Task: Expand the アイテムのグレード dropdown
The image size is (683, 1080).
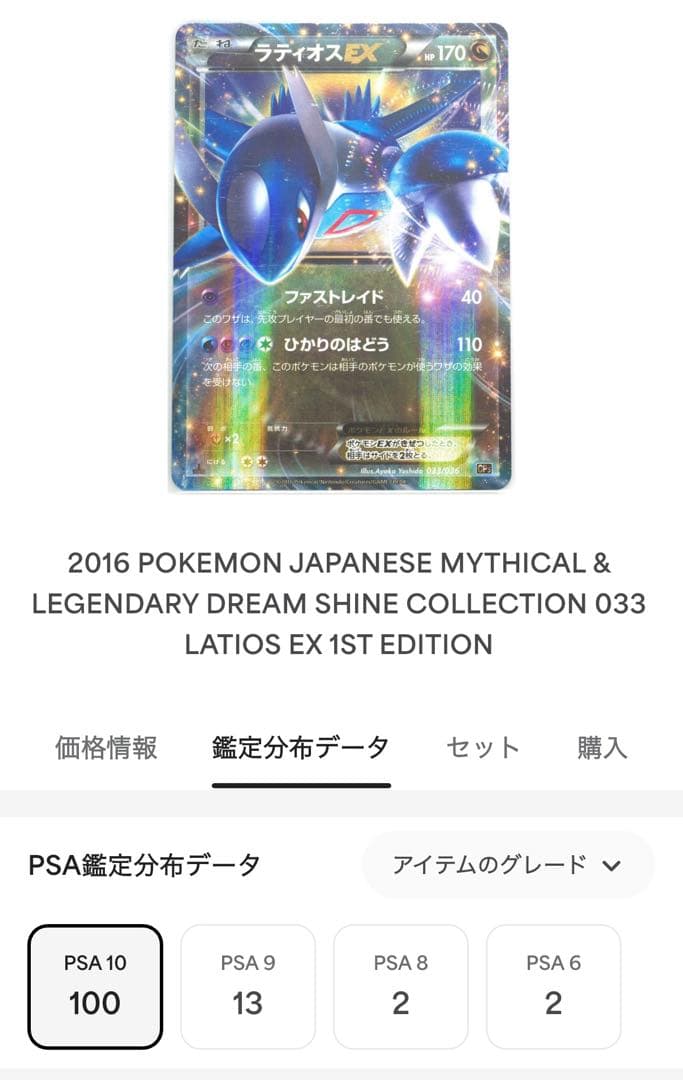Action: (507, 865)
